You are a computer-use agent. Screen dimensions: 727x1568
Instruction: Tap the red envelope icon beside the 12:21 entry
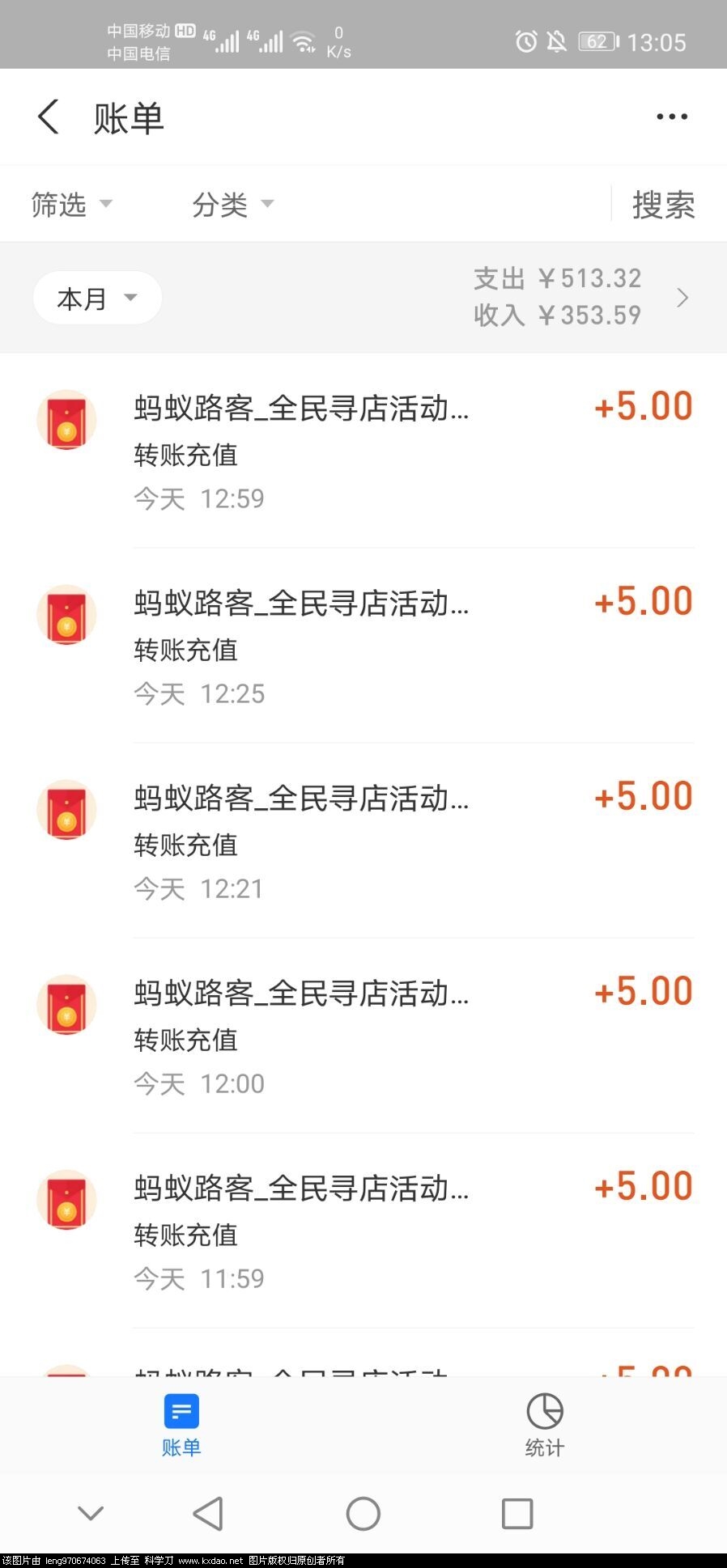click(x=66, y=810)
